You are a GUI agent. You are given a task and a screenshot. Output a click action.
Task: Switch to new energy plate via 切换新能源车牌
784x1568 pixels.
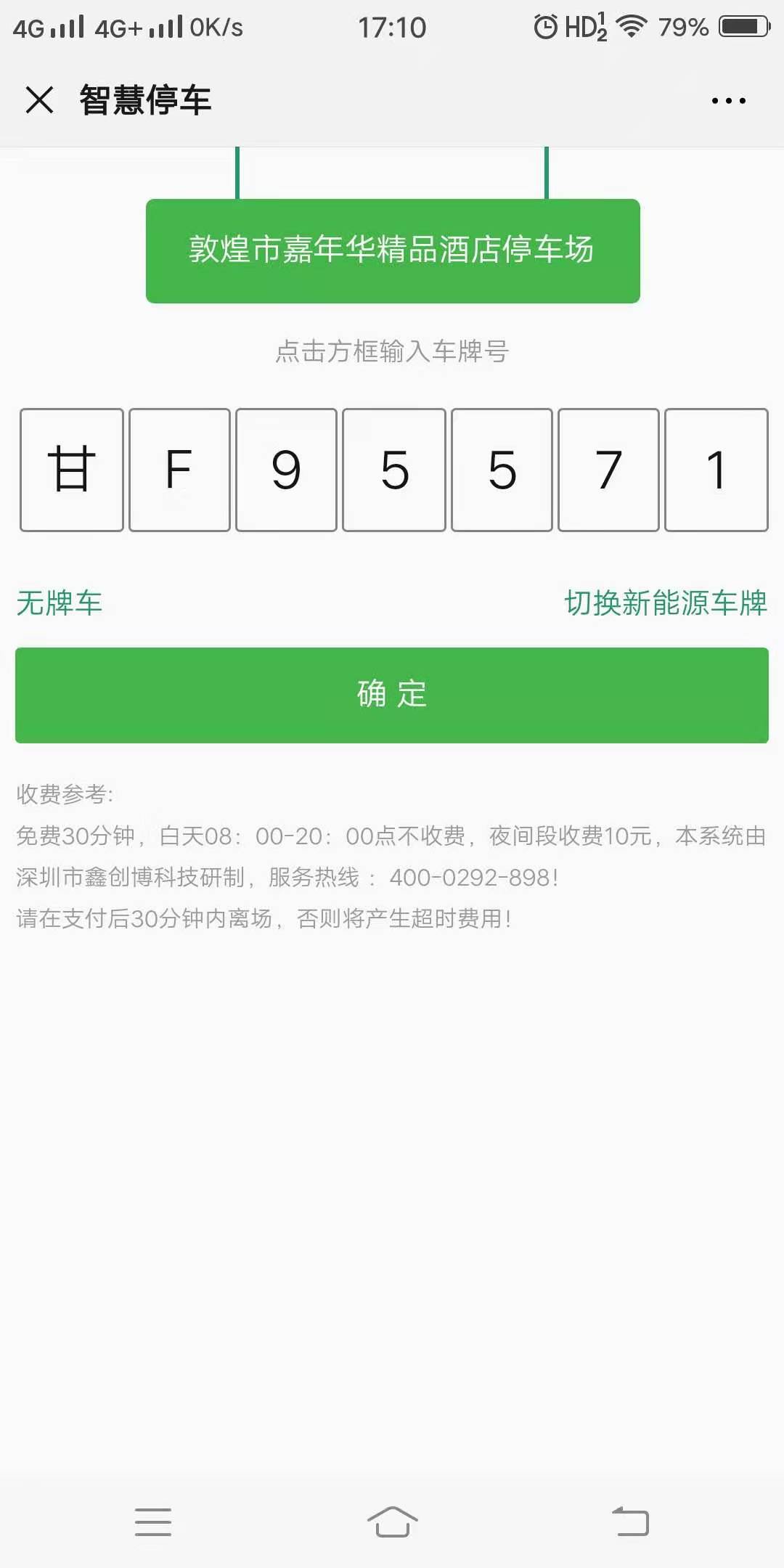click(666, 603)
